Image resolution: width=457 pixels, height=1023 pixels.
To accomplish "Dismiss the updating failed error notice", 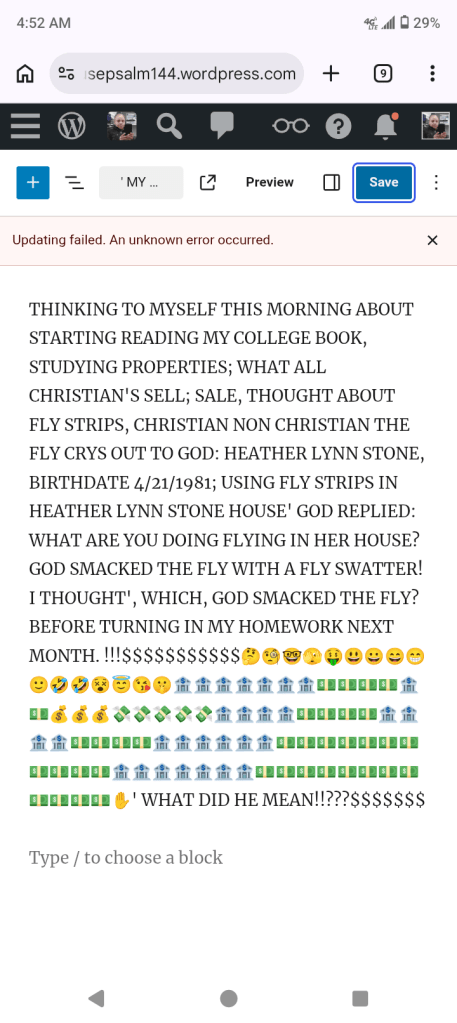I will click(x=432, y=240).
